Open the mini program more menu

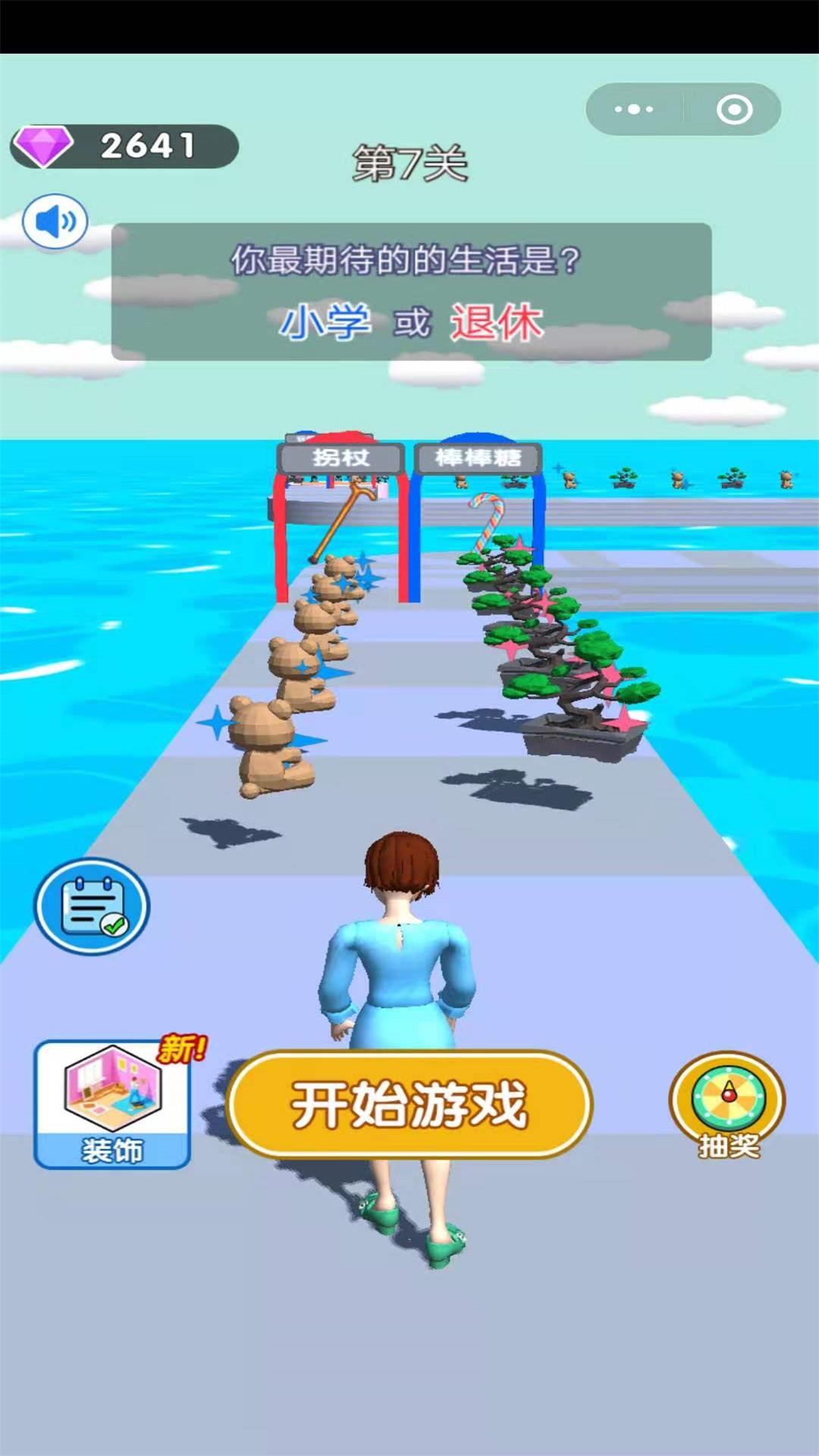[x=634, y=110]
